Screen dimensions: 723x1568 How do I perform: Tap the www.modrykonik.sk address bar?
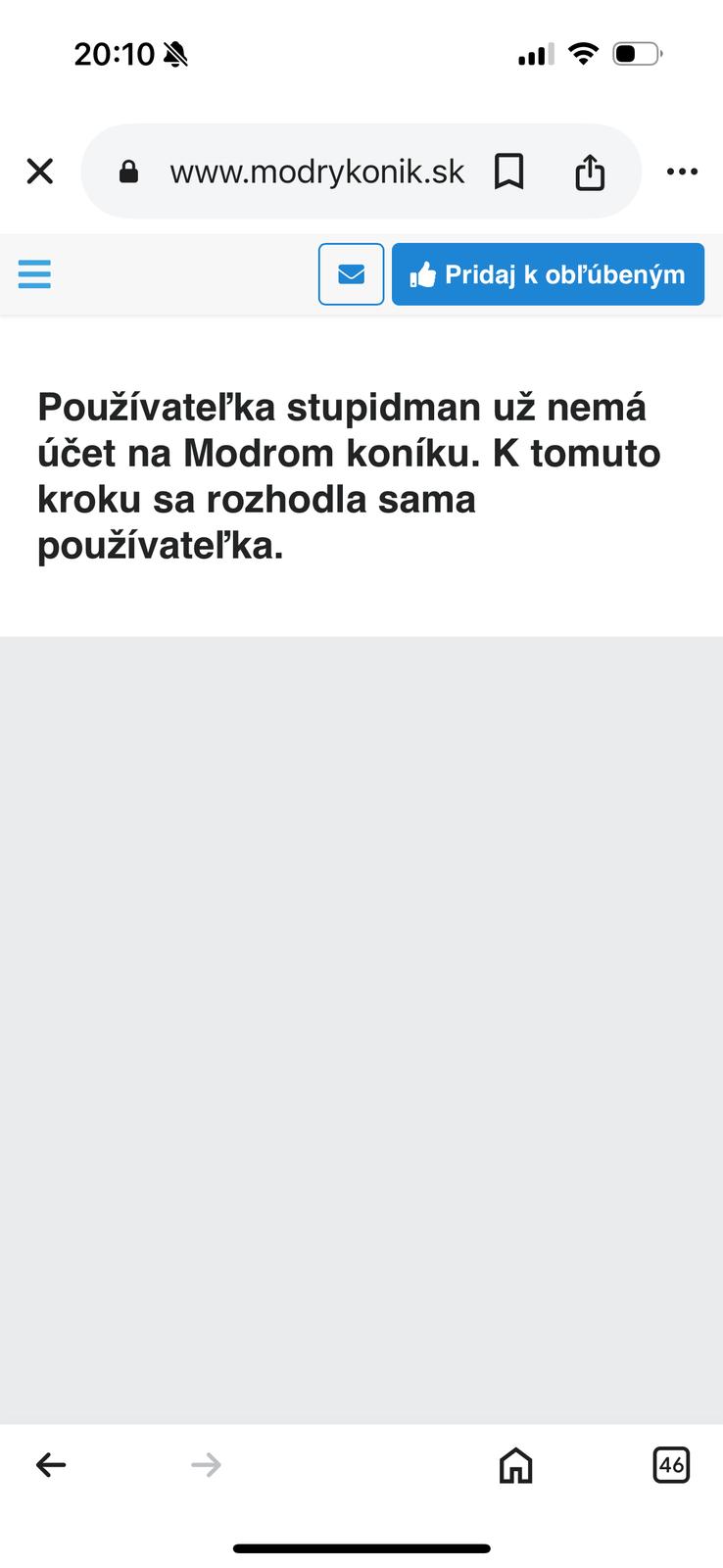315,172
